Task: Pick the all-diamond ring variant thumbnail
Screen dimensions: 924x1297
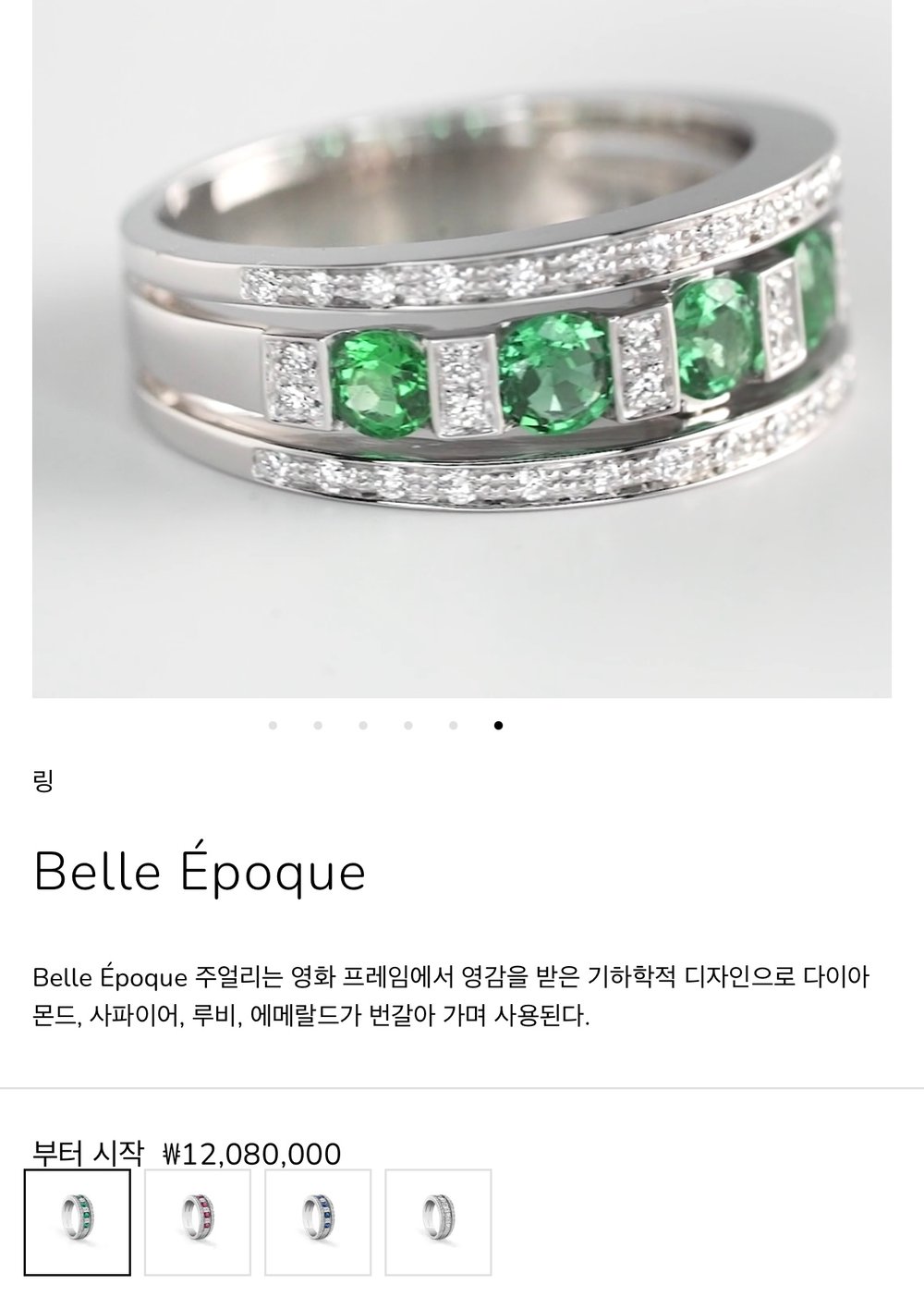Action: coord(438,1222)
